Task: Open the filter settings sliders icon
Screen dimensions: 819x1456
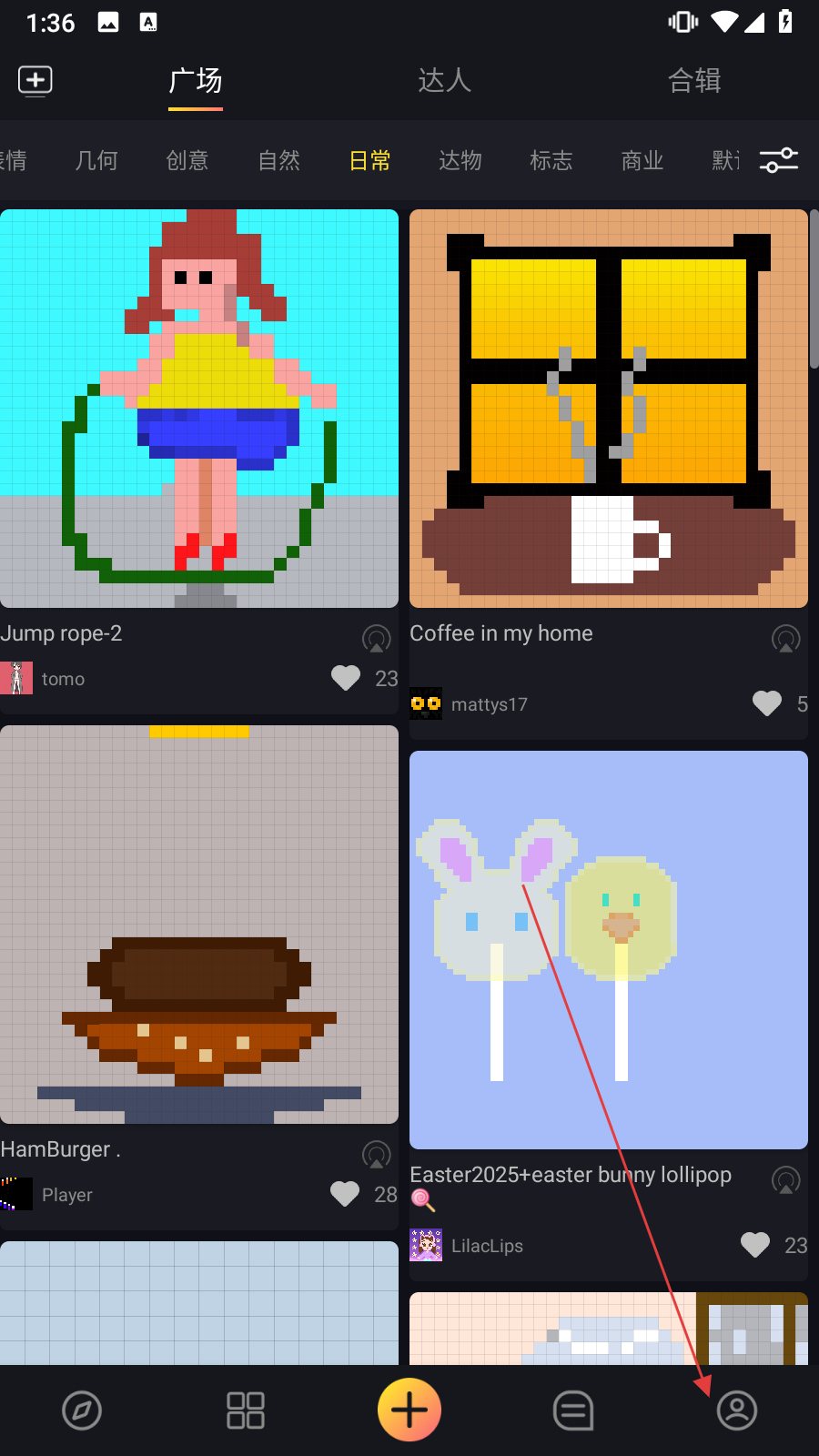Action: point(779,160)
